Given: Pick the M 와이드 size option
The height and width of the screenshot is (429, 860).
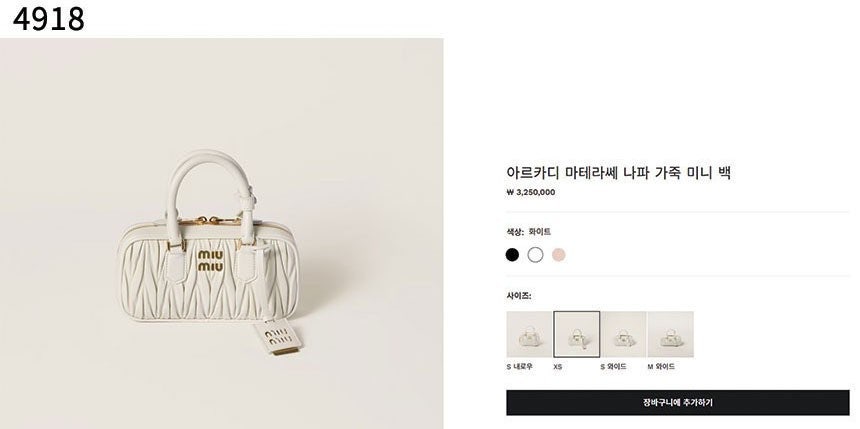Looking at the screenshot, I should 670,334.
